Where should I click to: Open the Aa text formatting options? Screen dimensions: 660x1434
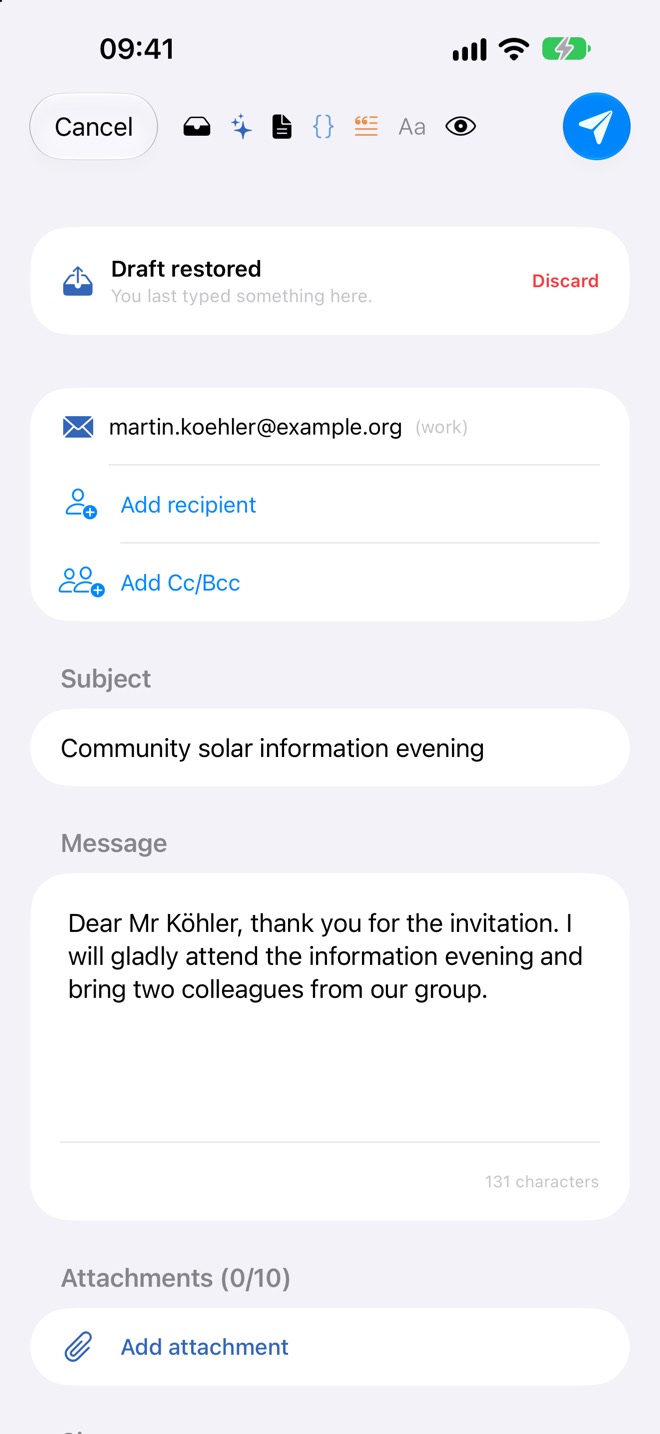coord(412,127)
